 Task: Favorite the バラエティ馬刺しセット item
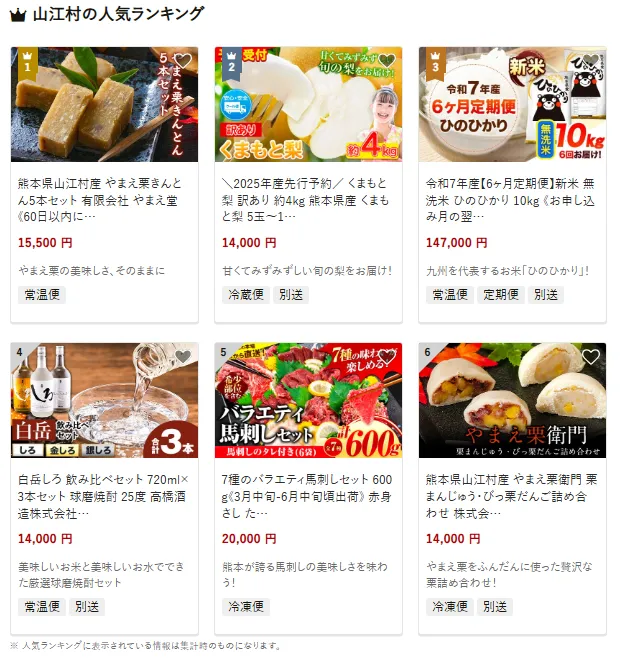pyautogui.click(x=387, y=357)
